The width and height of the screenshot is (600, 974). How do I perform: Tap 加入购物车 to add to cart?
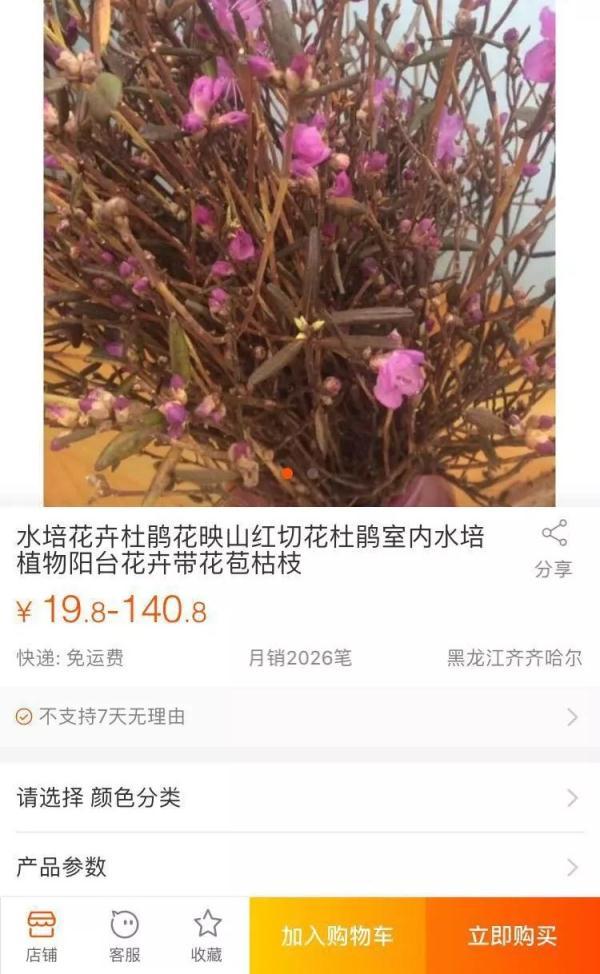coord(337,936)
